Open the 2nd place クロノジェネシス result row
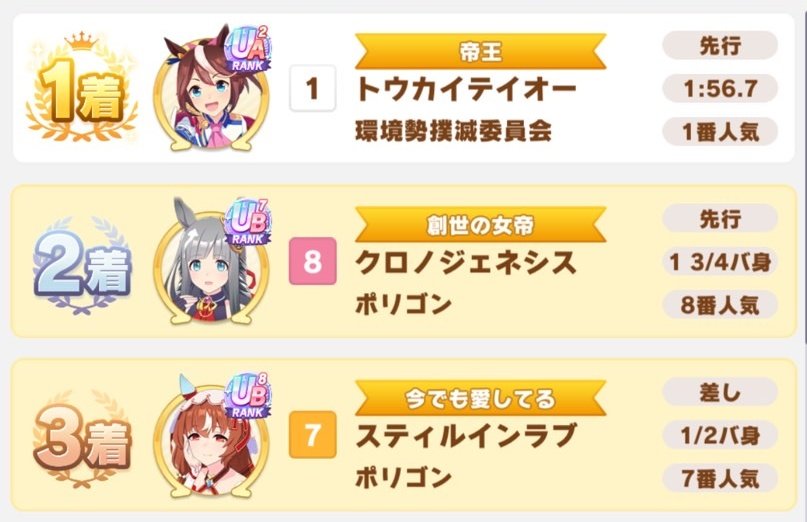Screen dimensions: 807x522 466,263
